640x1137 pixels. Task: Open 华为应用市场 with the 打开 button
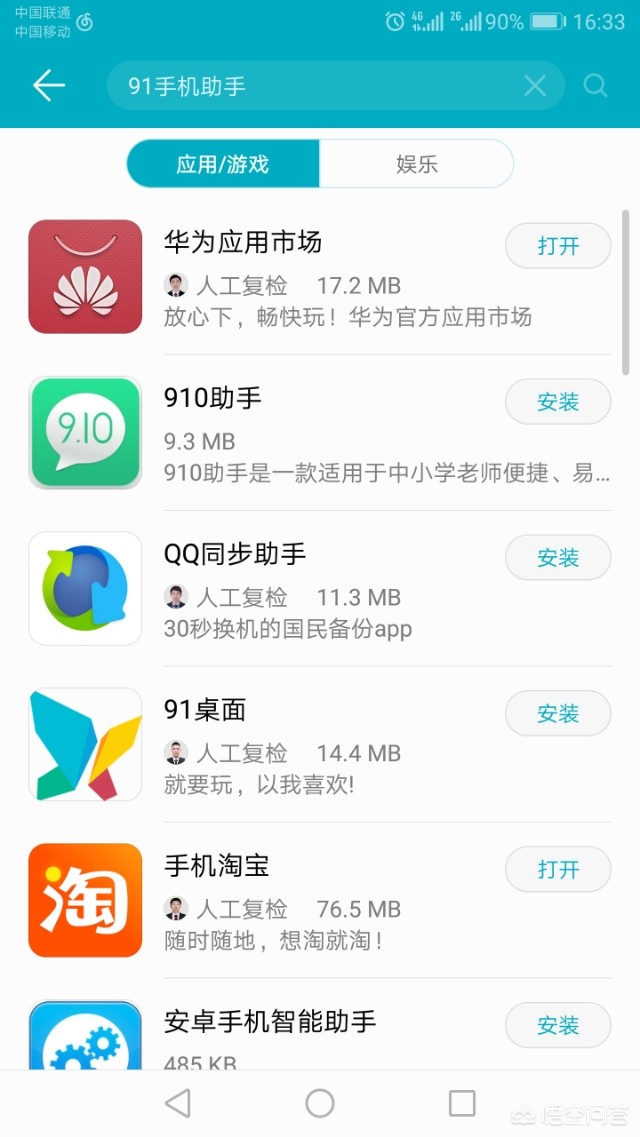(558, 246)
